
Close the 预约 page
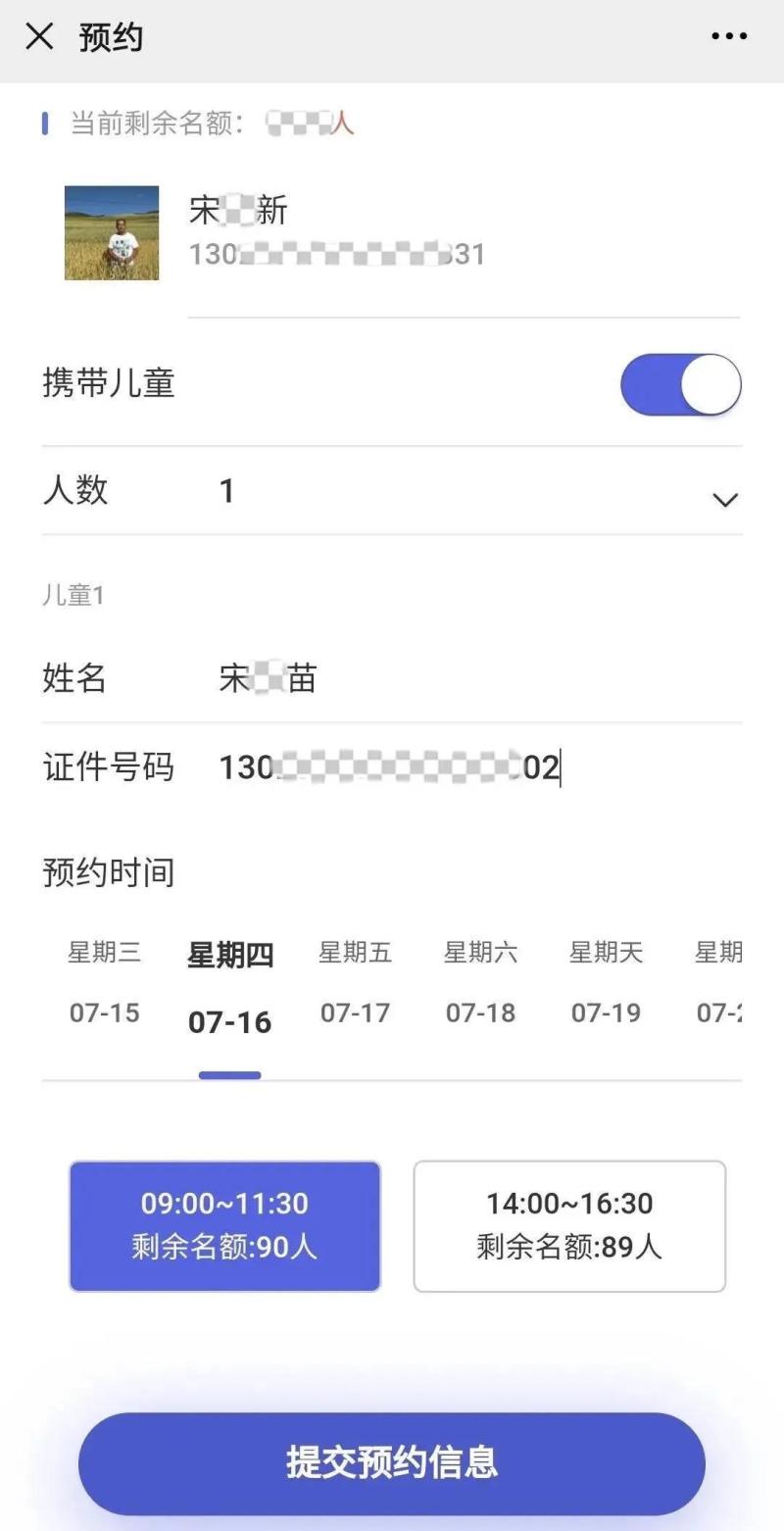pyautogui.click(x=39, y=37)
